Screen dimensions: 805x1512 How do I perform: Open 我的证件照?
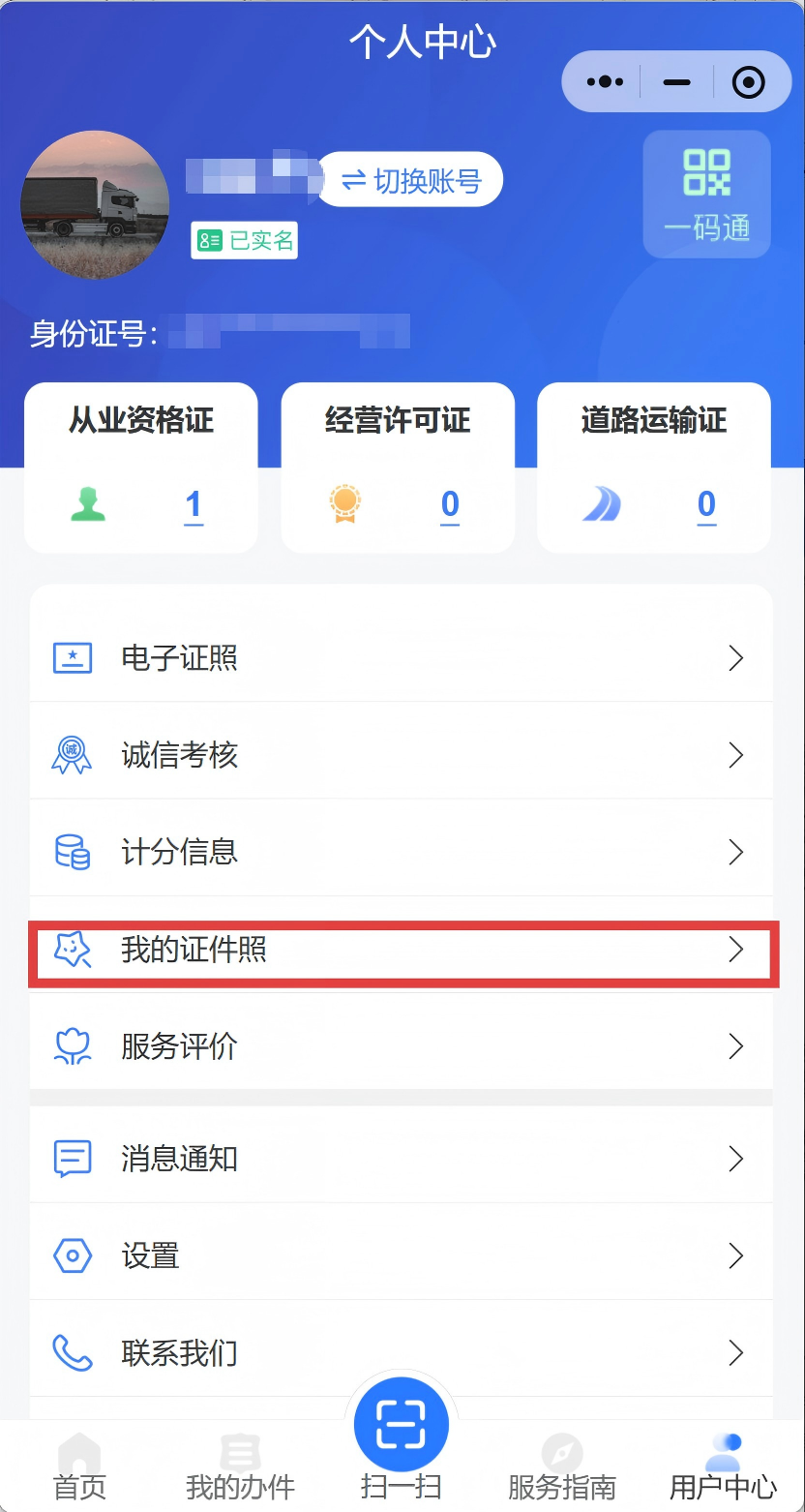tap(401, 951)
